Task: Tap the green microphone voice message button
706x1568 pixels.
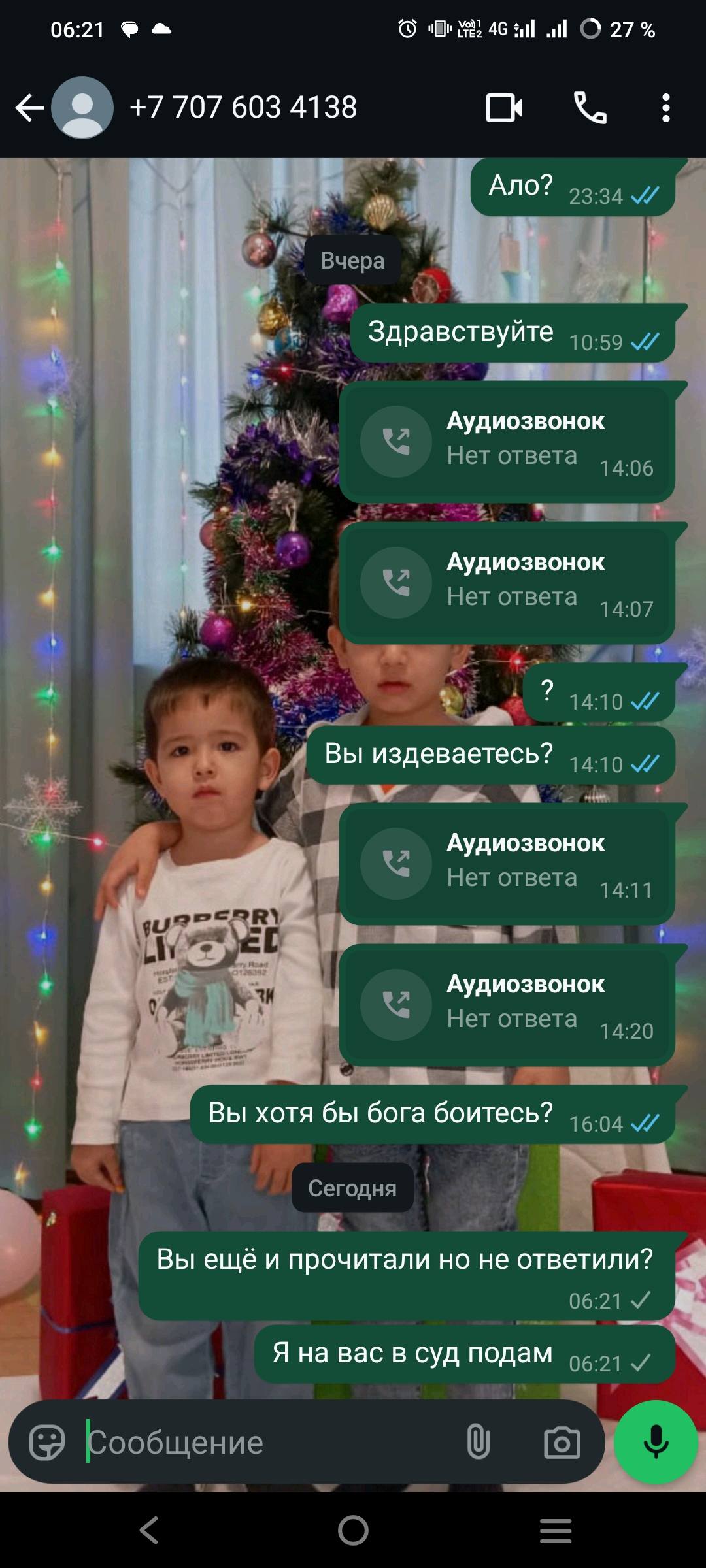Action: click(656, 1442)
